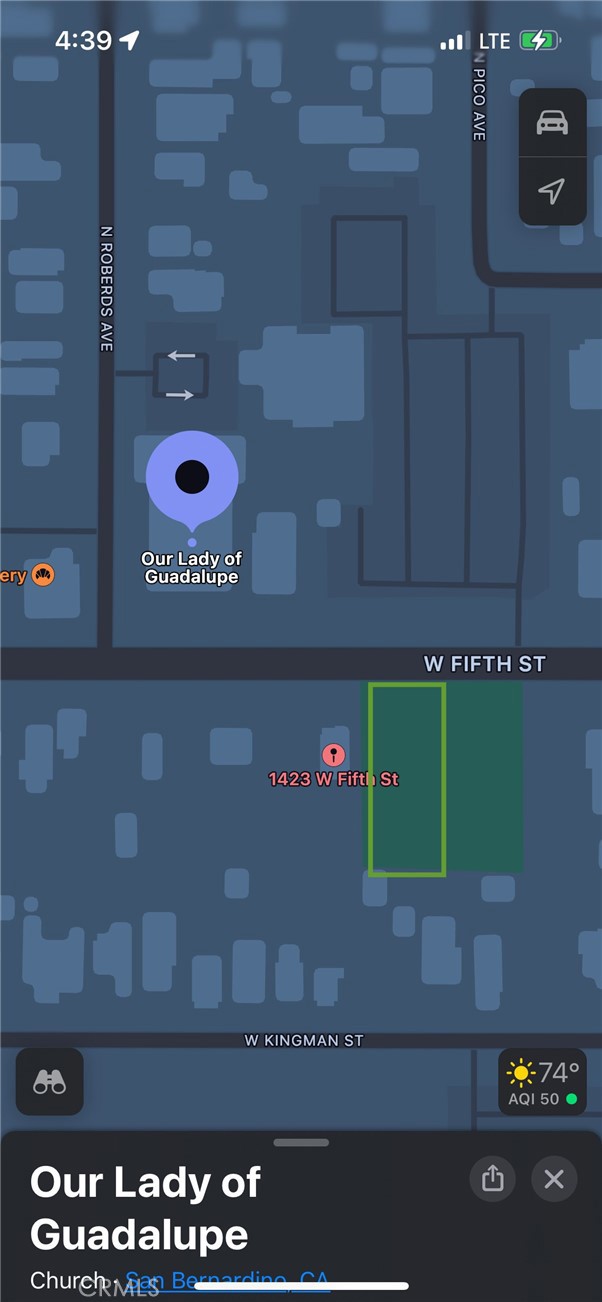
Task: Tap the Our Lady of Guadalupe marker
Action: [x=192, y=478]
